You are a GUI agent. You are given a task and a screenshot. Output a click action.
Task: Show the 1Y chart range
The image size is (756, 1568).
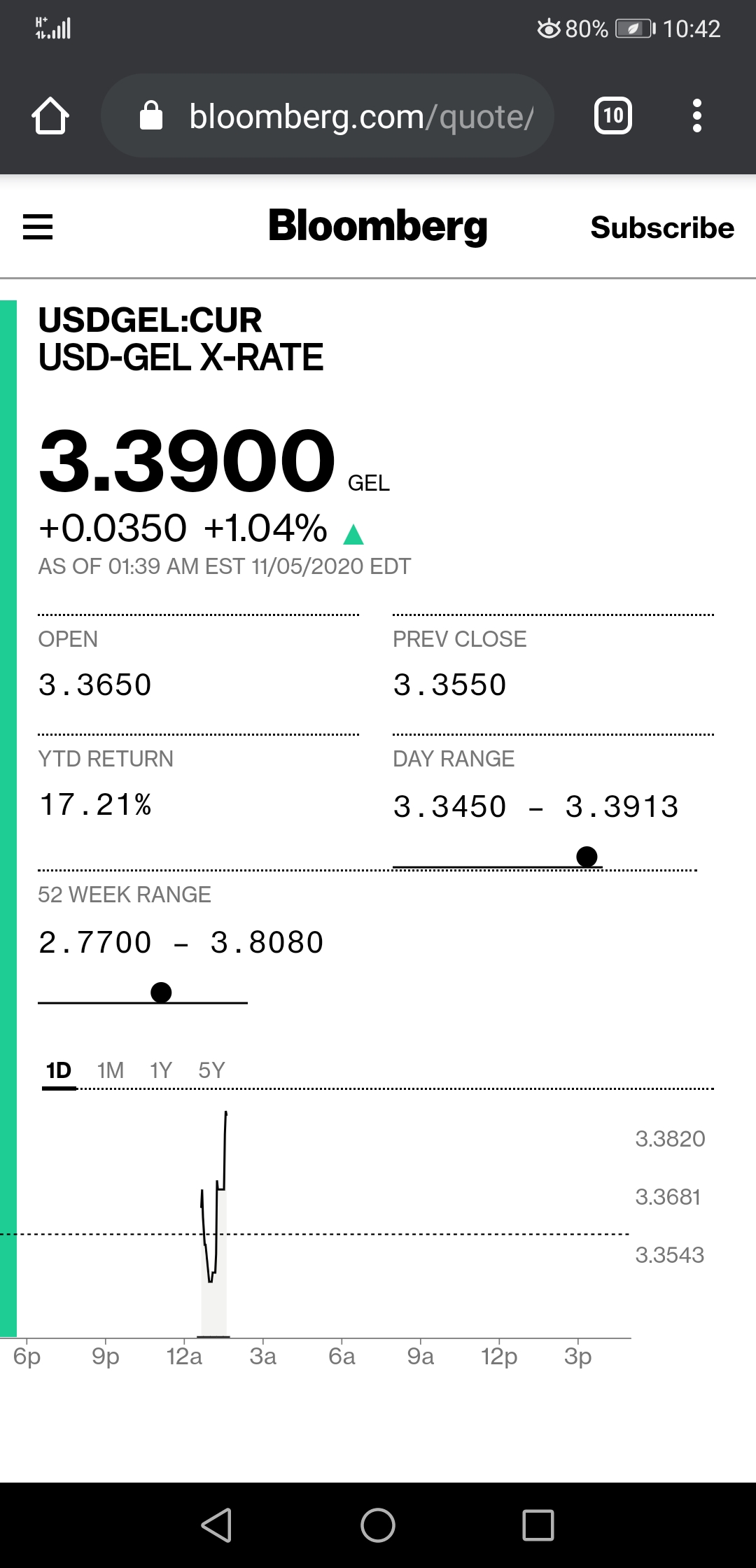tap(161, 1070)
